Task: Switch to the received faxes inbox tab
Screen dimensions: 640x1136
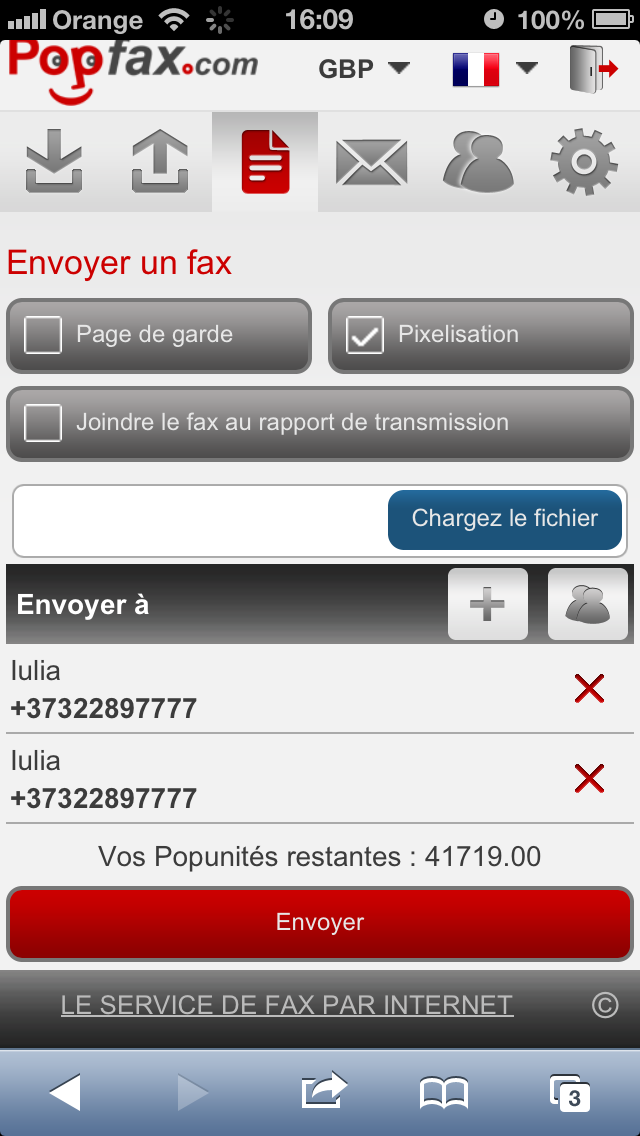Action: (x=53, y=162)
